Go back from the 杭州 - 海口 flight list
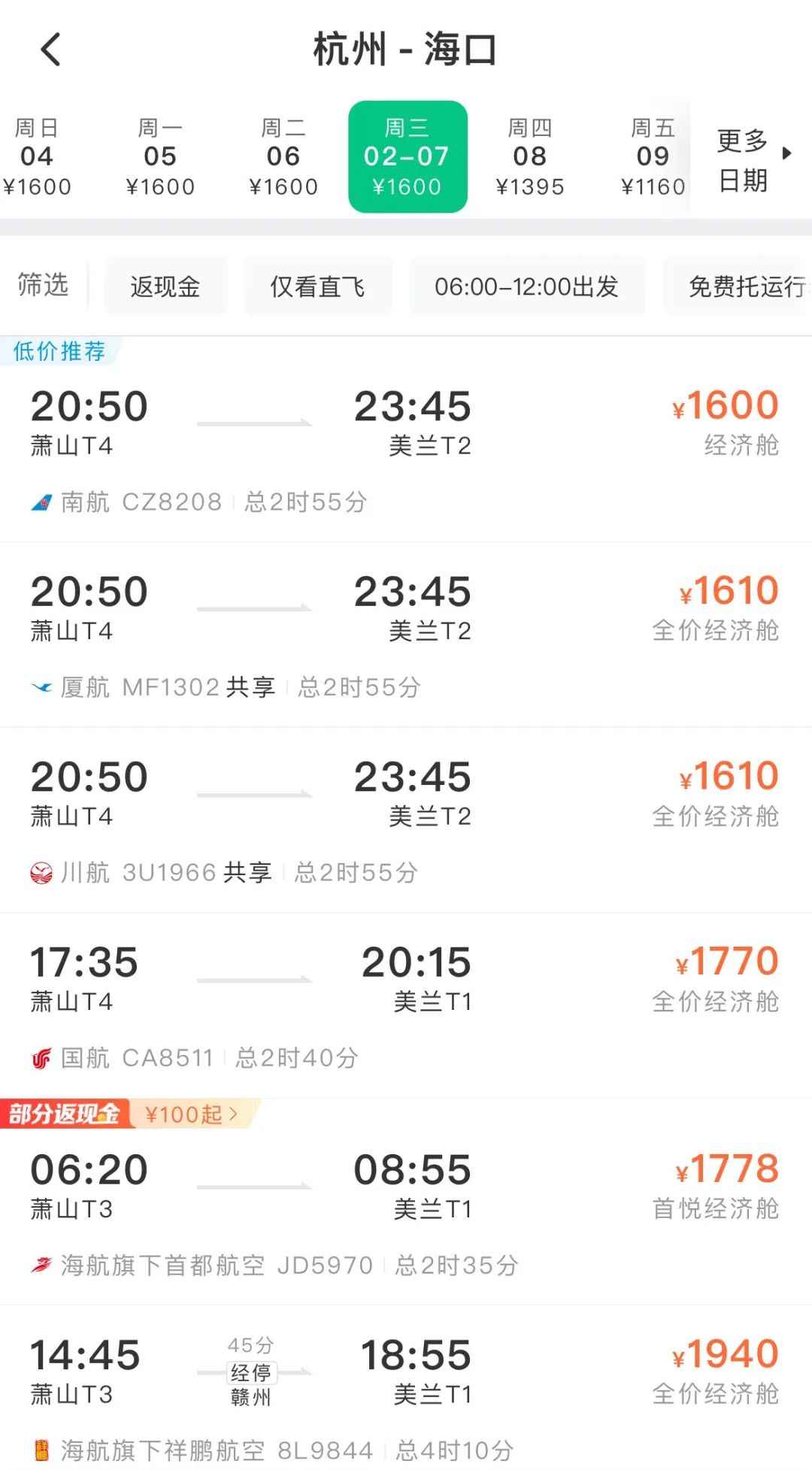Viewport: 812px width, 1470px height. [50, 50]
